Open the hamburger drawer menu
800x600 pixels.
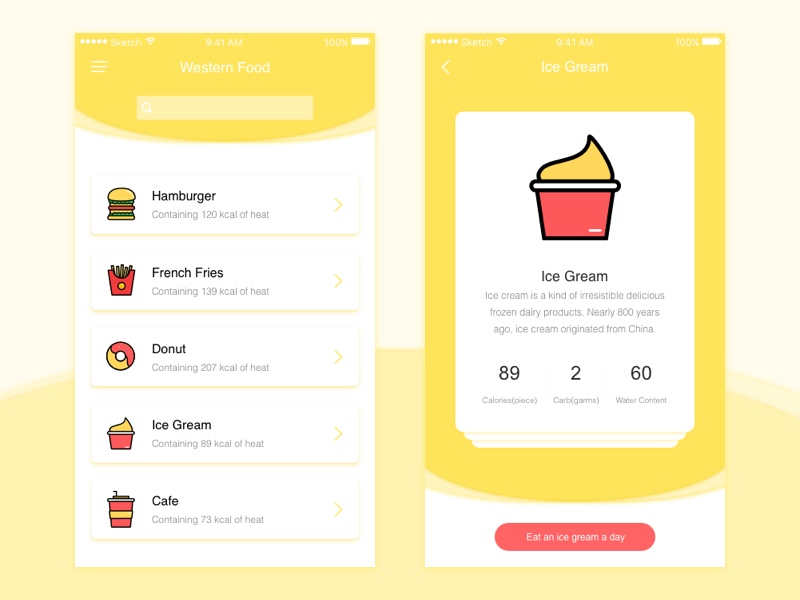click(x=98, y=67)
